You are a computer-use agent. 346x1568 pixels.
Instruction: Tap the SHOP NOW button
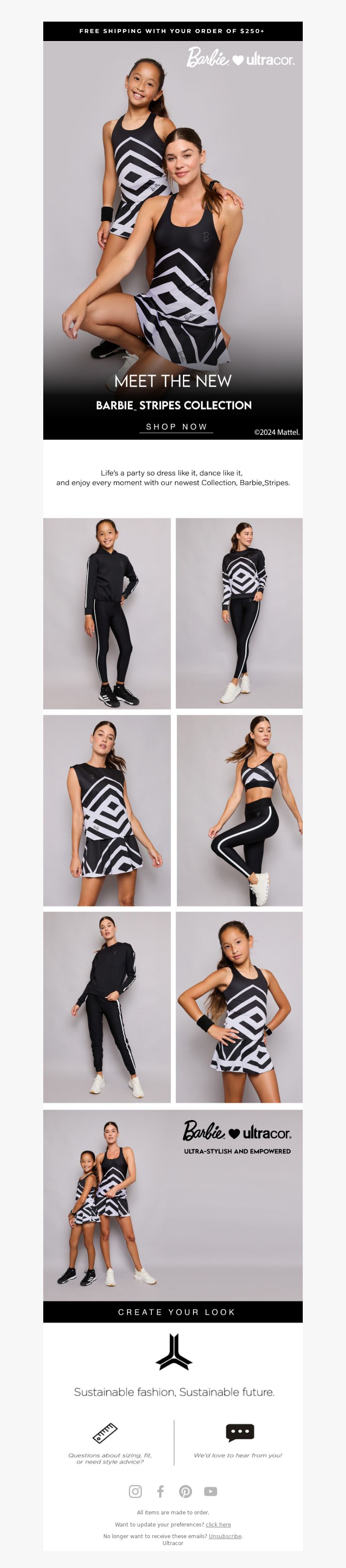point(176,427)
